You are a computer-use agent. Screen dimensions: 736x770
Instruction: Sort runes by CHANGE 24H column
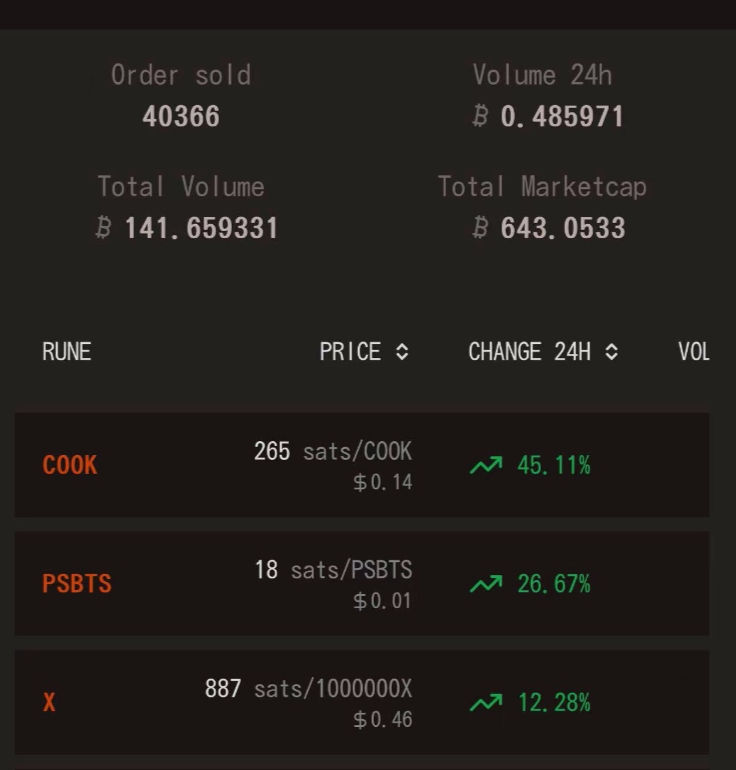[543, 352]
